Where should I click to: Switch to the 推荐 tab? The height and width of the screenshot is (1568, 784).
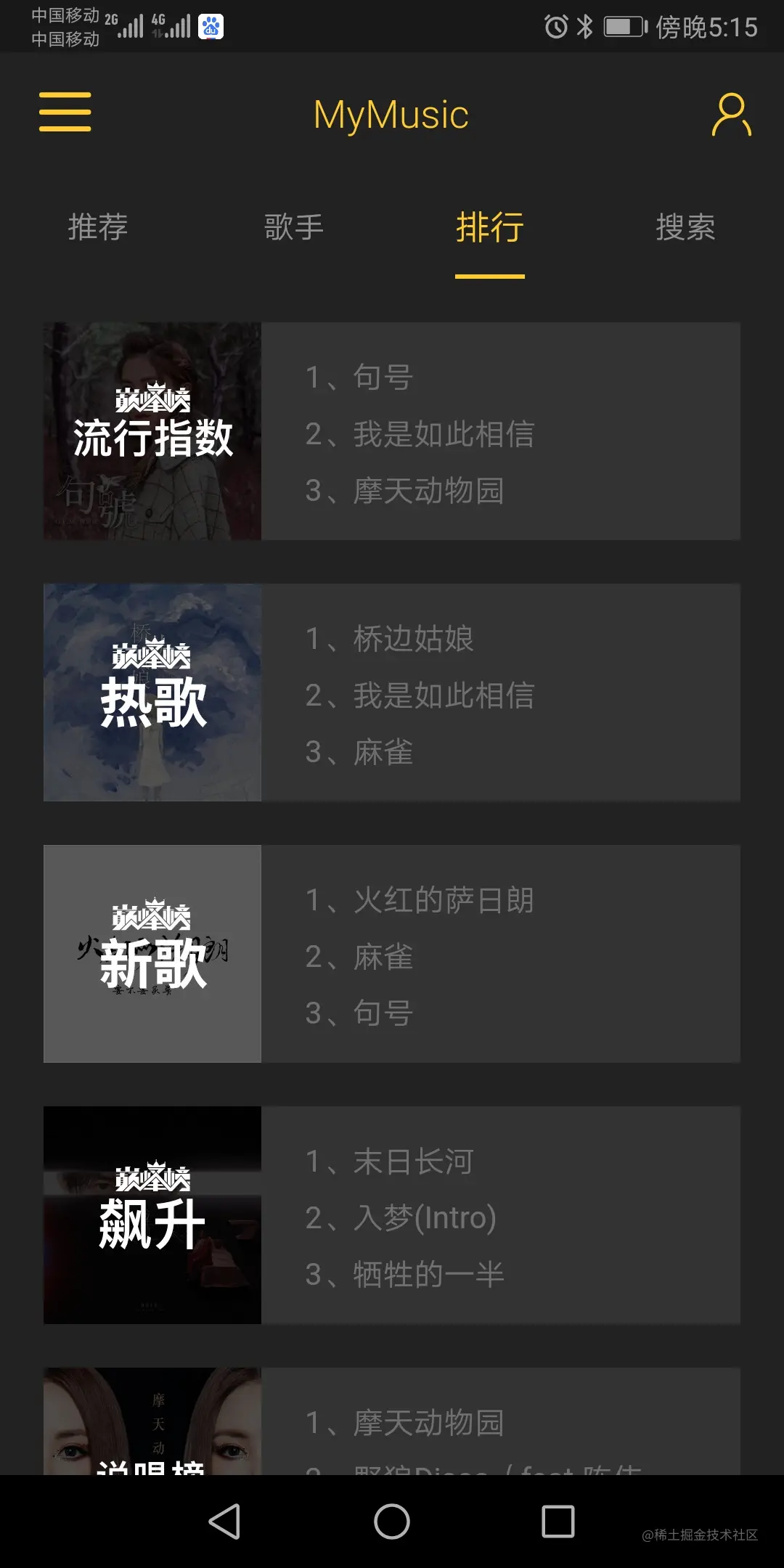[x=98, y=227]
